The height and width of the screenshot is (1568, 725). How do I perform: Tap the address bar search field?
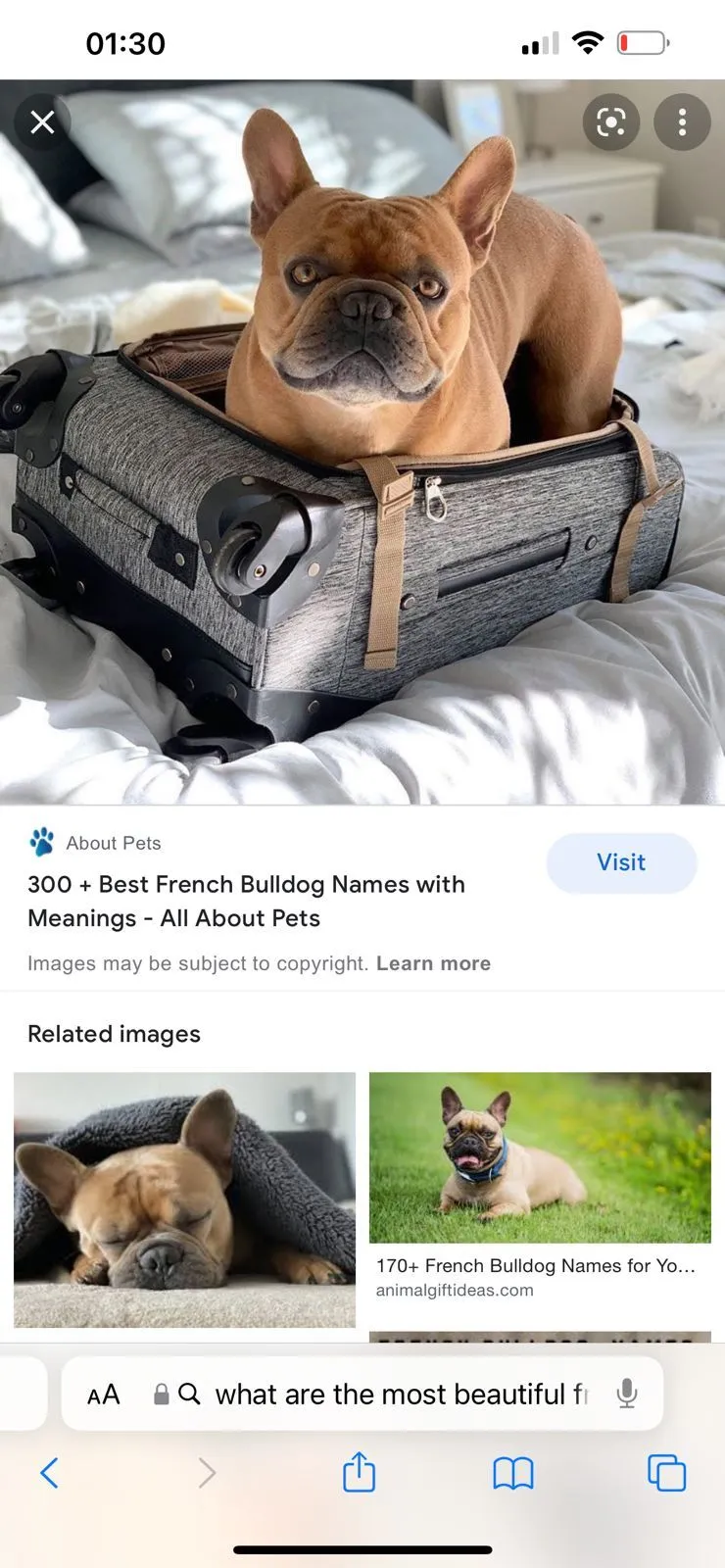click(392, 1395)
